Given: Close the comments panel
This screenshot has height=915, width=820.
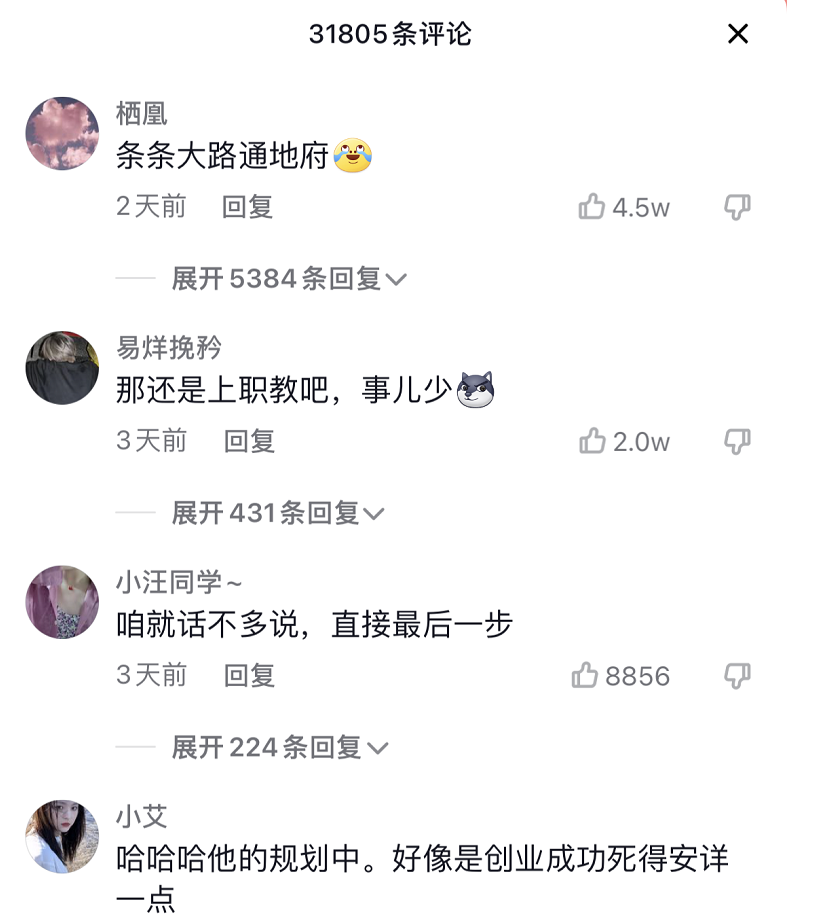Looking at the screenshot, I should pos(738,34).
